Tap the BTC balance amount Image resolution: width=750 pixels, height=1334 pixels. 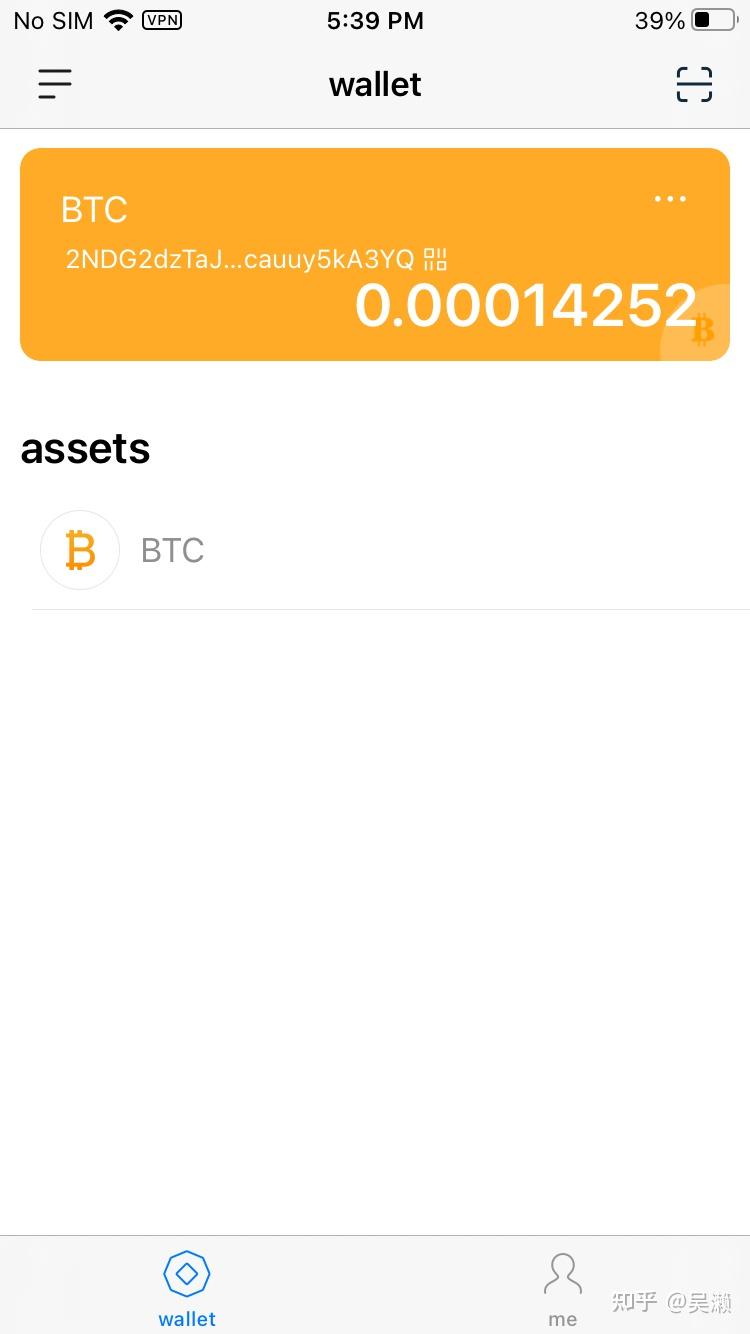pos(527,305)
